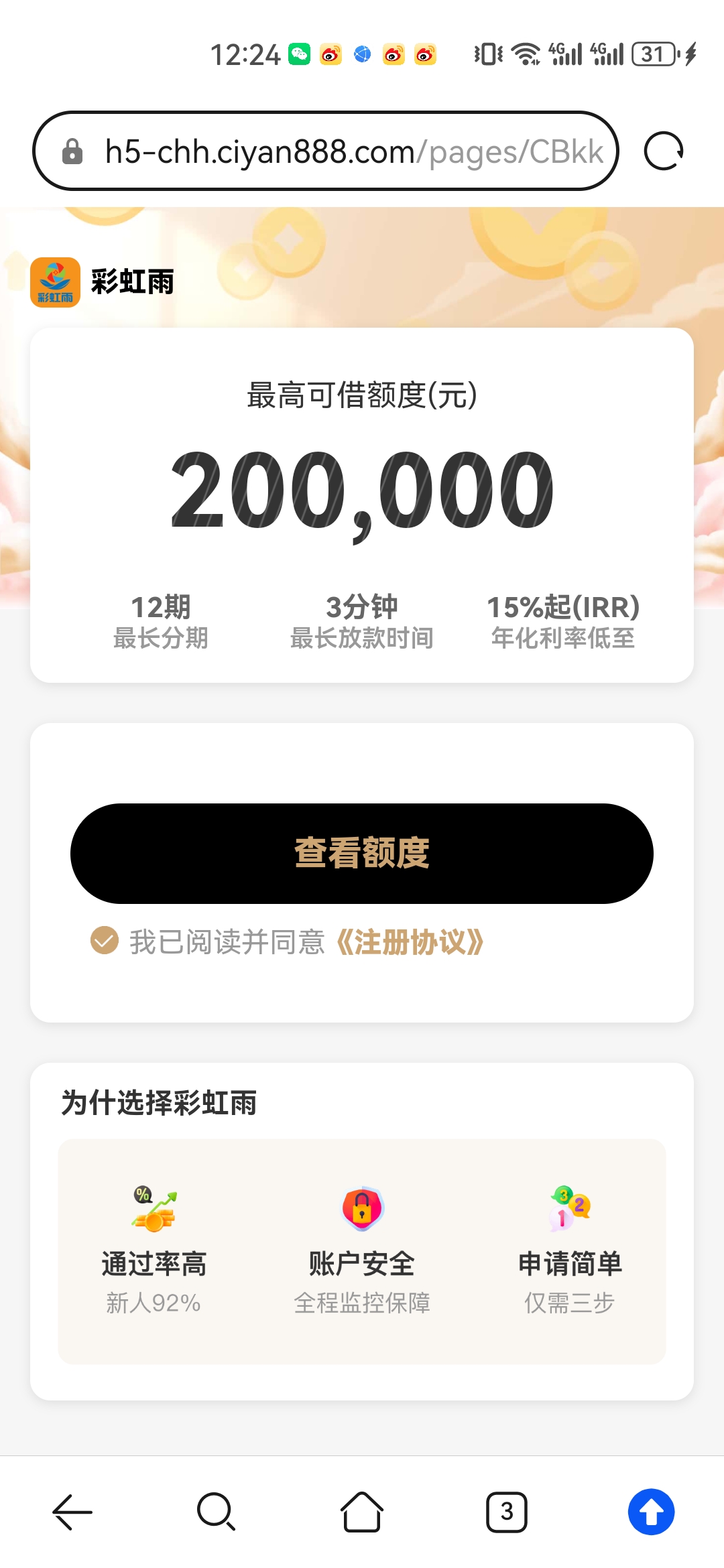Reload the page with refresh icon
Screen dimensions: 724x1568
(x=663, y=151)
